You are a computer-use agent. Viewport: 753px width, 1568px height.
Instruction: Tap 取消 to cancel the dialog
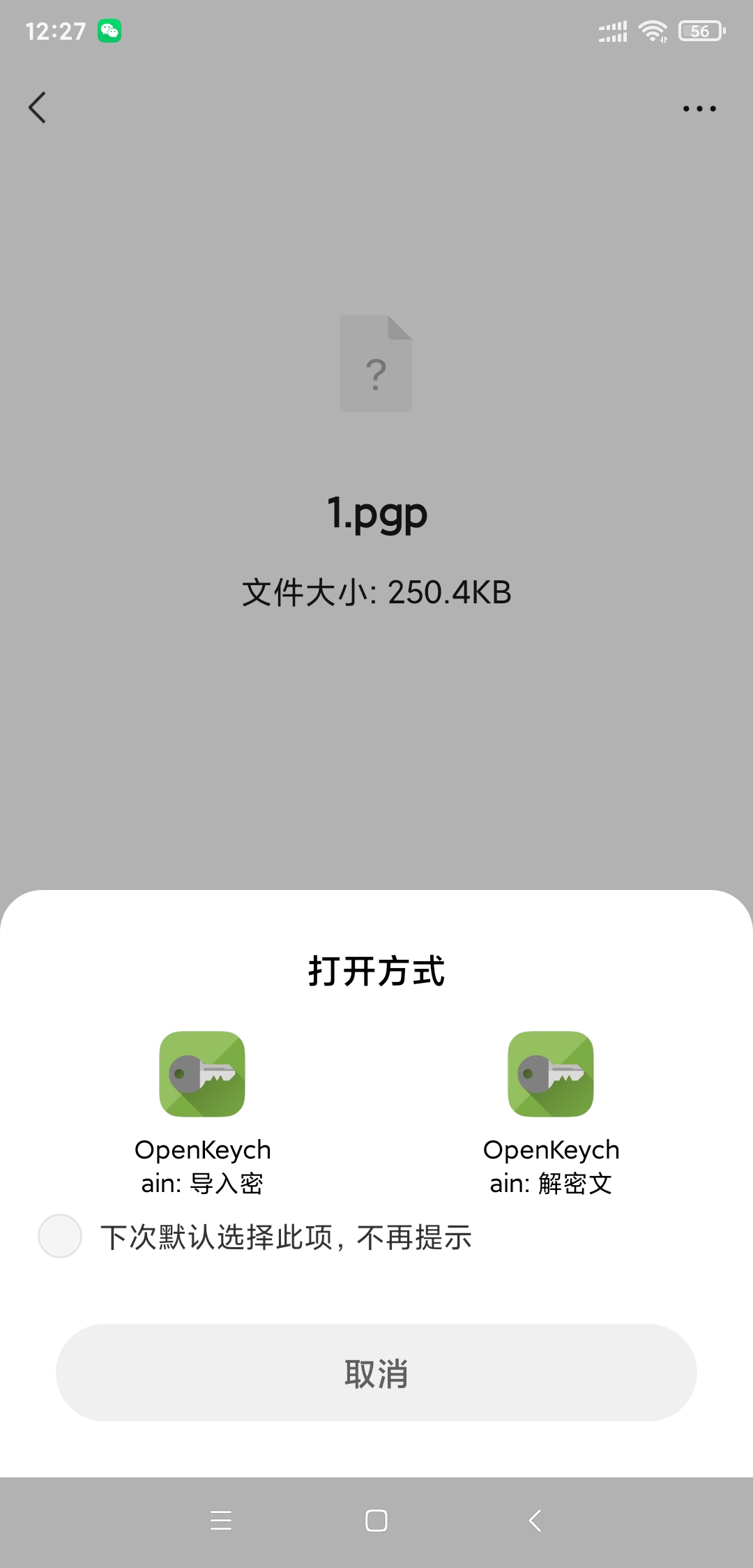[376, 1373]
